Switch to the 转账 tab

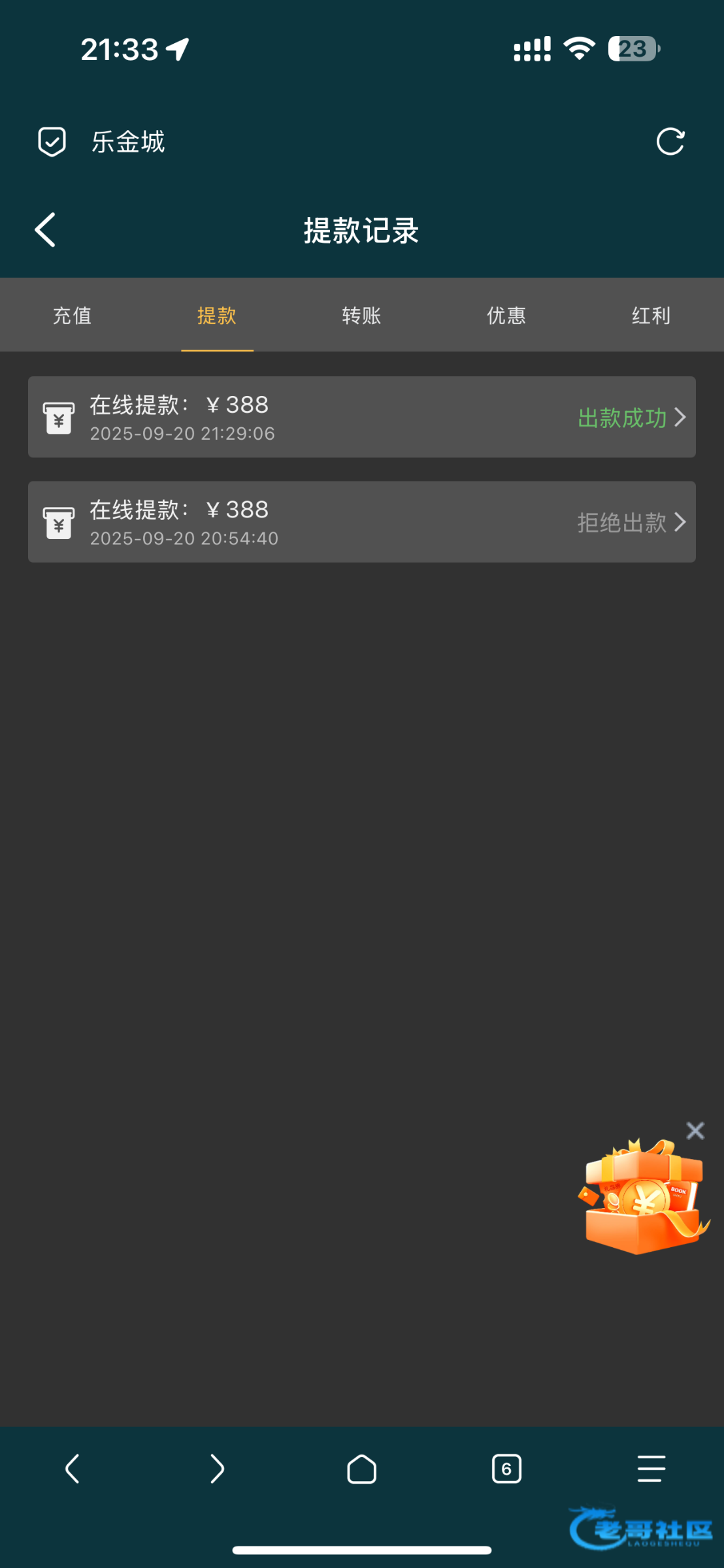click(361, 316)
